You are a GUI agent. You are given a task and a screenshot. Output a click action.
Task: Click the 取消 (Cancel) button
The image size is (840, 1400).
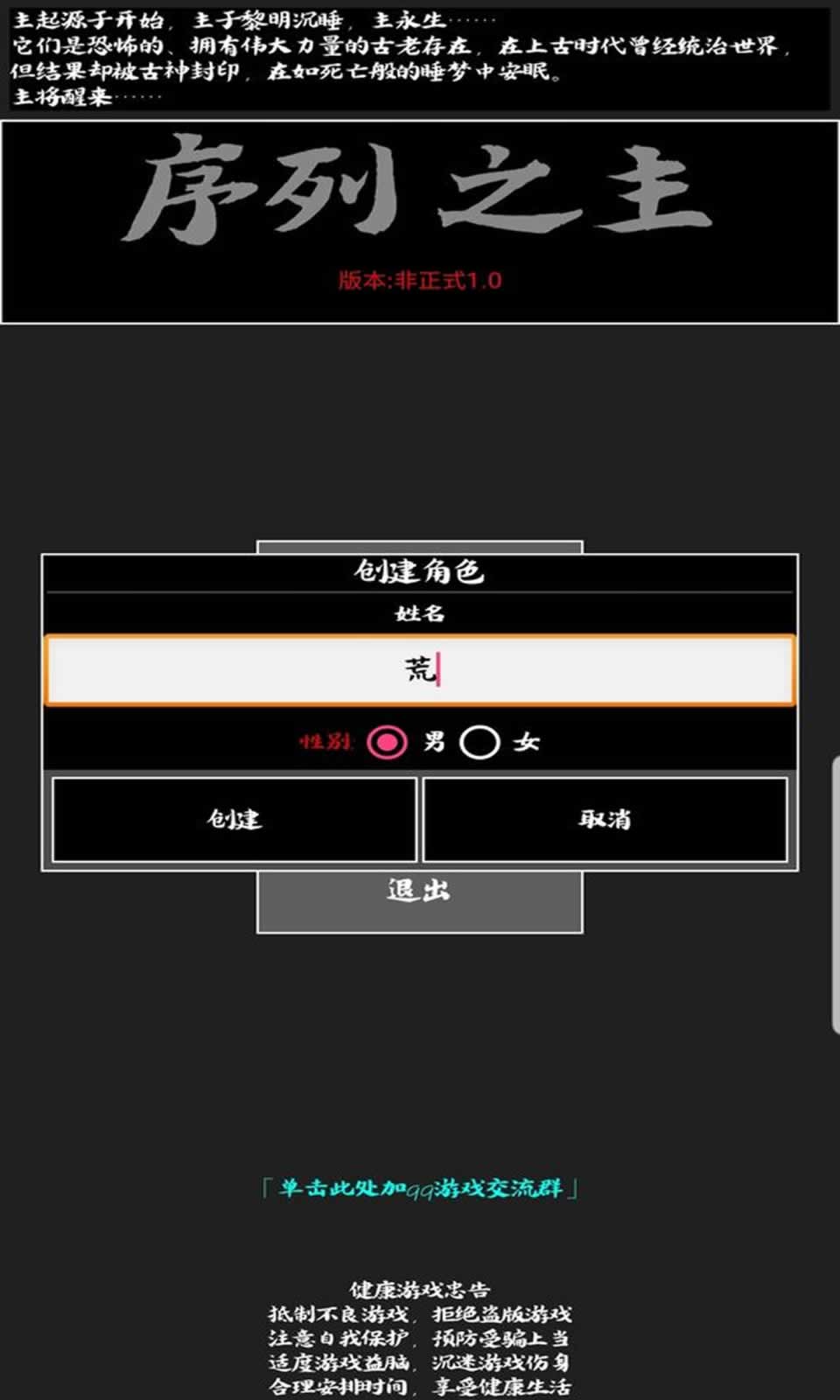click(605, 819)
